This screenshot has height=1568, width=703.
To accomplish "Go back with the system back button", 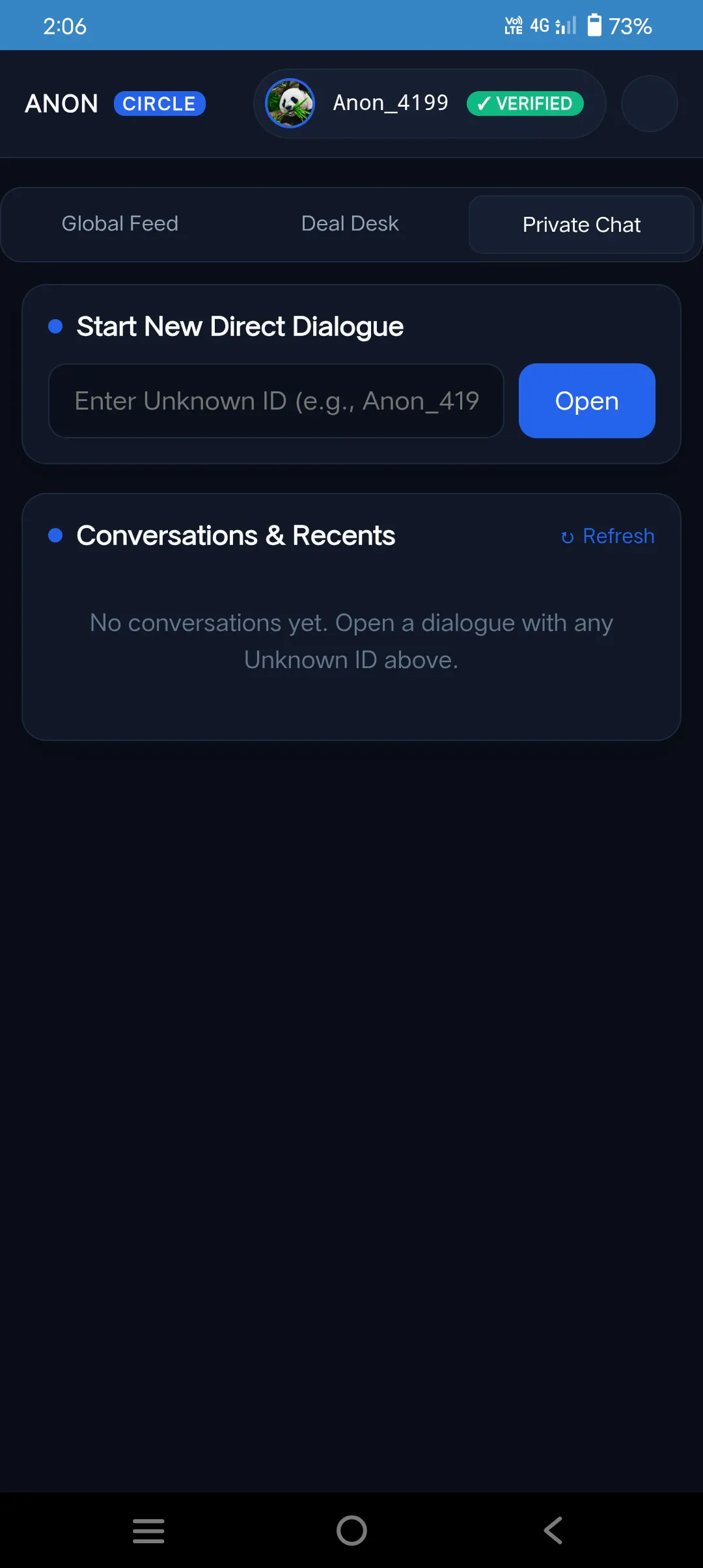I will (553, 1530).
